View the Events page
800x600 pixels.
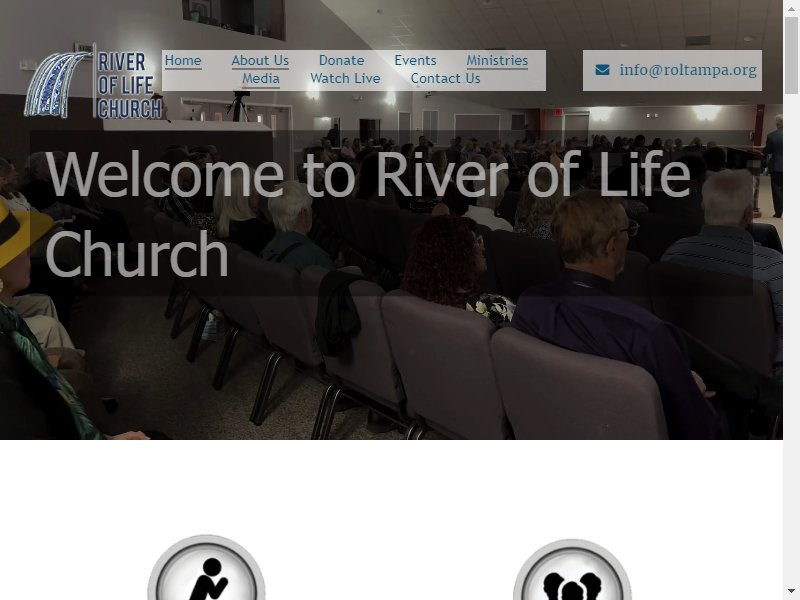tap(415, 61)
